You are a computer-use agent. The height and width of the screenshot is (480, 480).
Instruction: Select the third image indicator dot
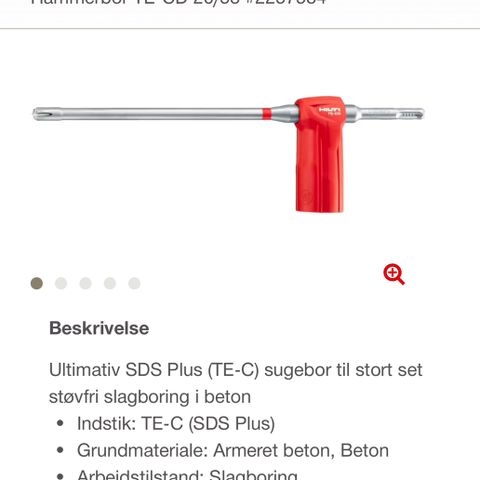[x=85, y=283]
